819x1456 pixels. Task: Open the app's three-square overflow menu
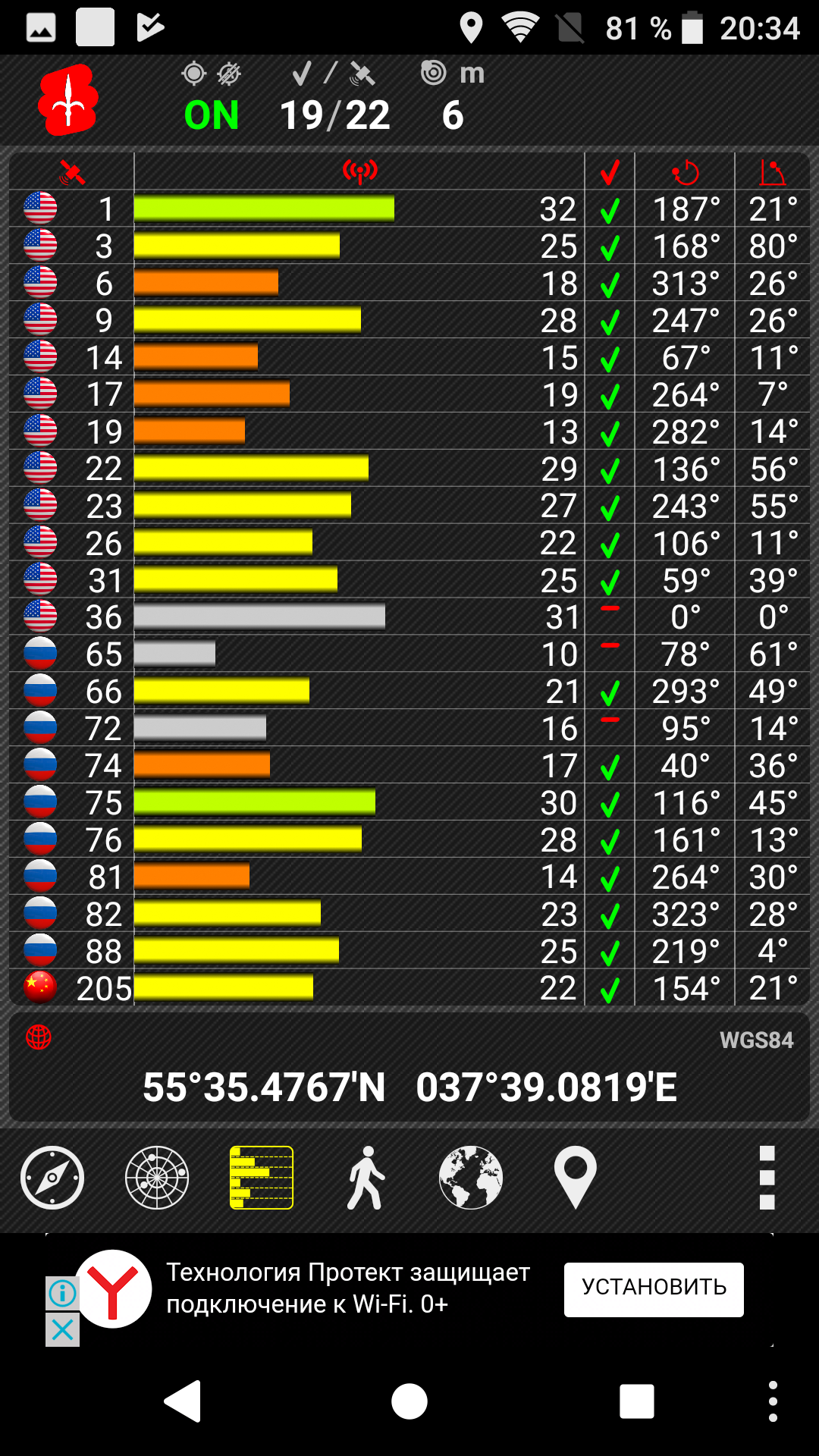pyautogui.click(x=767, y=1177)
